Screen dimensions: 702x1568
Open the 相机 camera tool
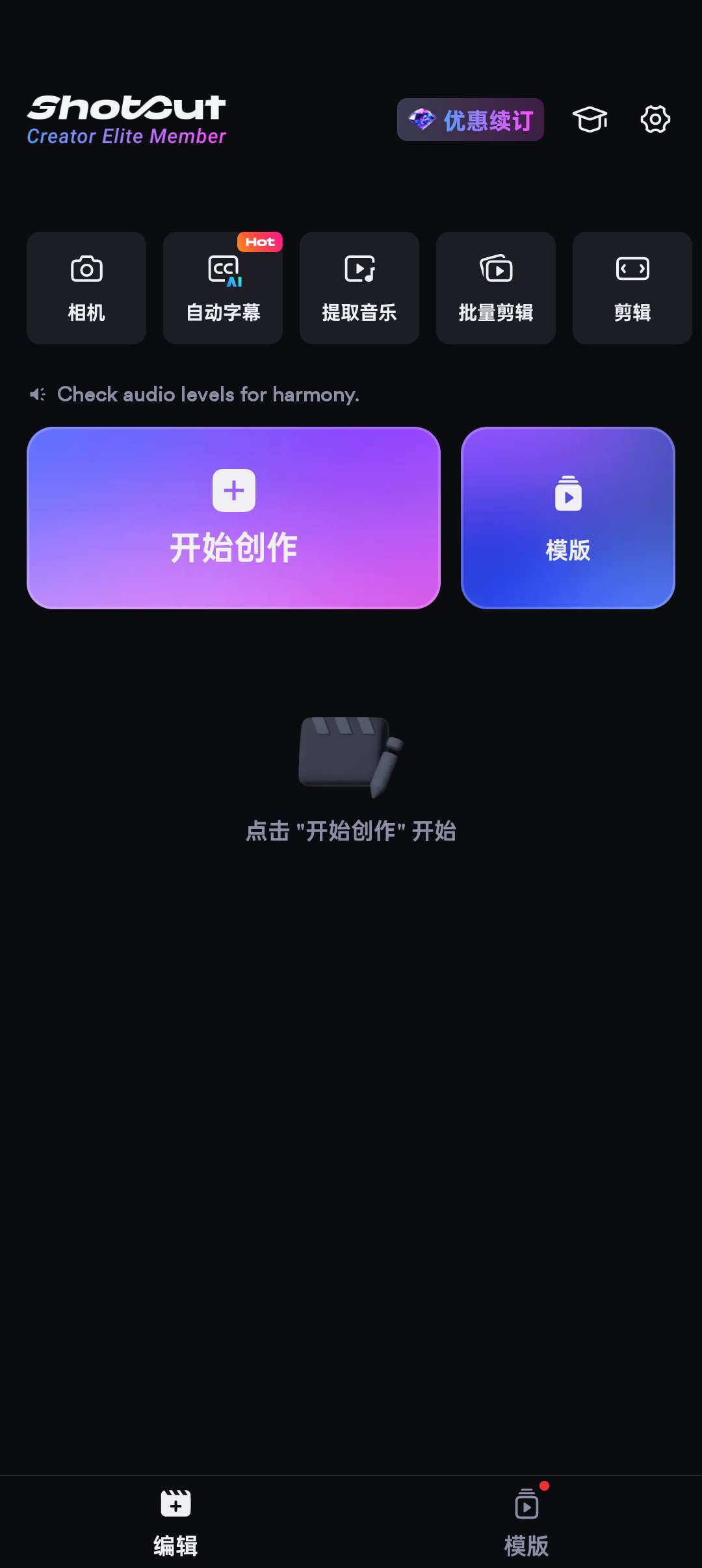[86, 288]
